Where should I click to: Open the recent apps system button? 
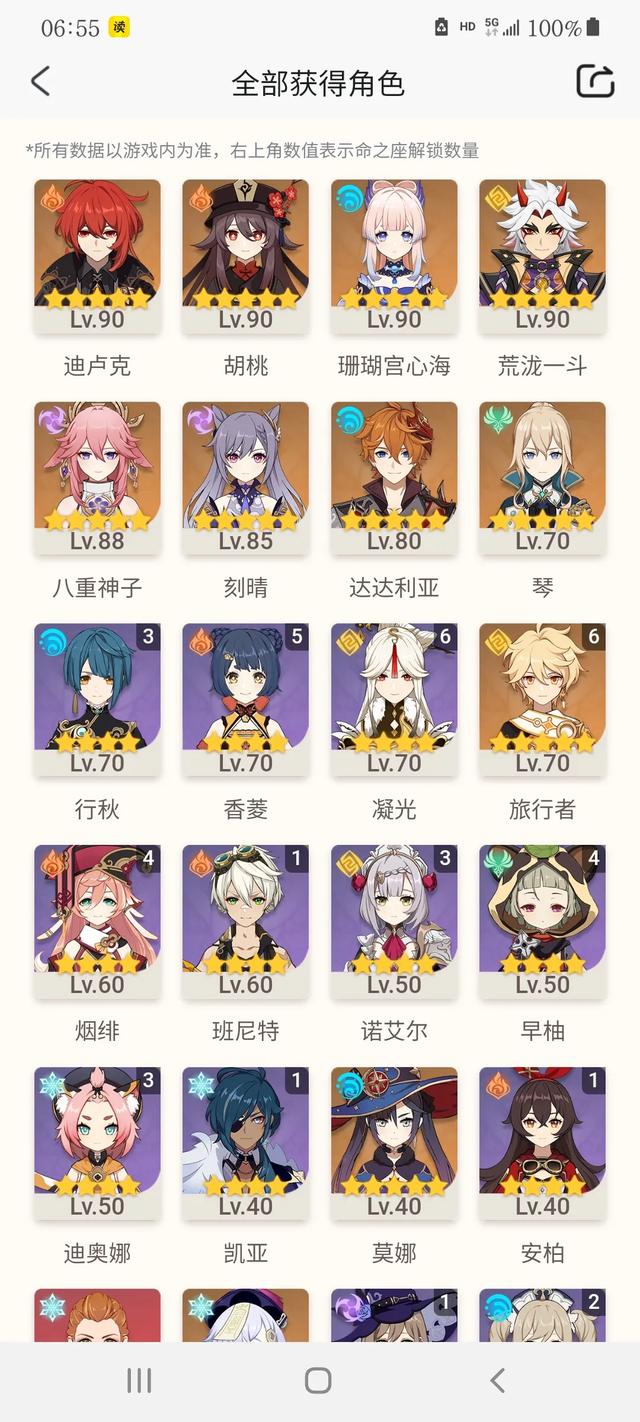click(139, 1381)
